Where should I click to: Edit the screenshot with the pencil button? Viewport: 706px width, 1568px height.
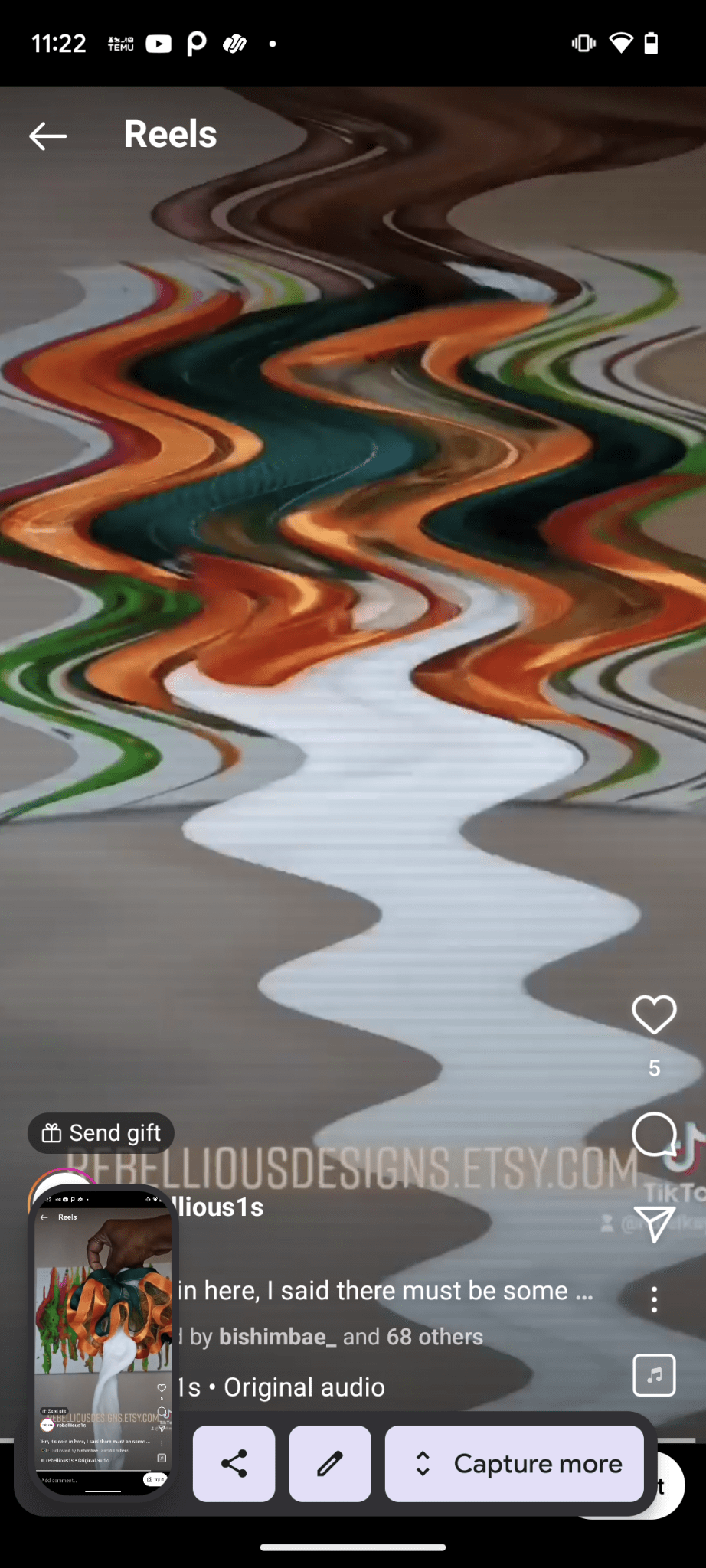330,1463
